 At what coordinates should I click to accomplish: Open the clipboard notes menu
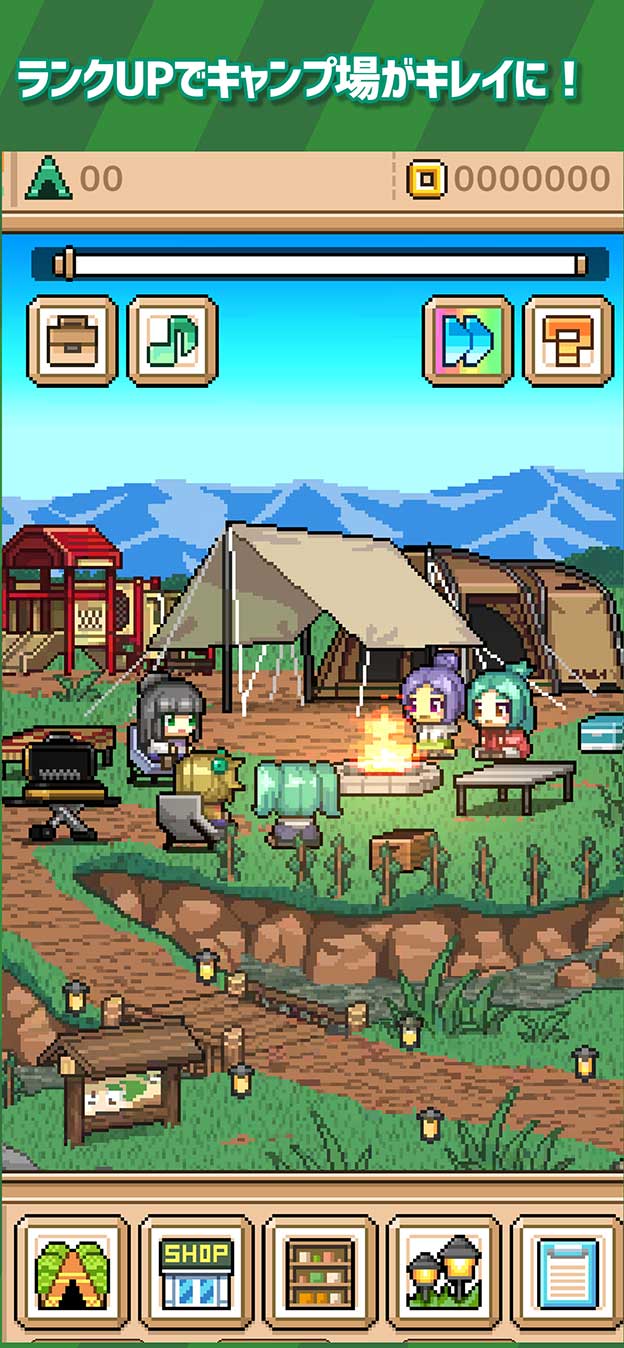tap(566, 1273)
